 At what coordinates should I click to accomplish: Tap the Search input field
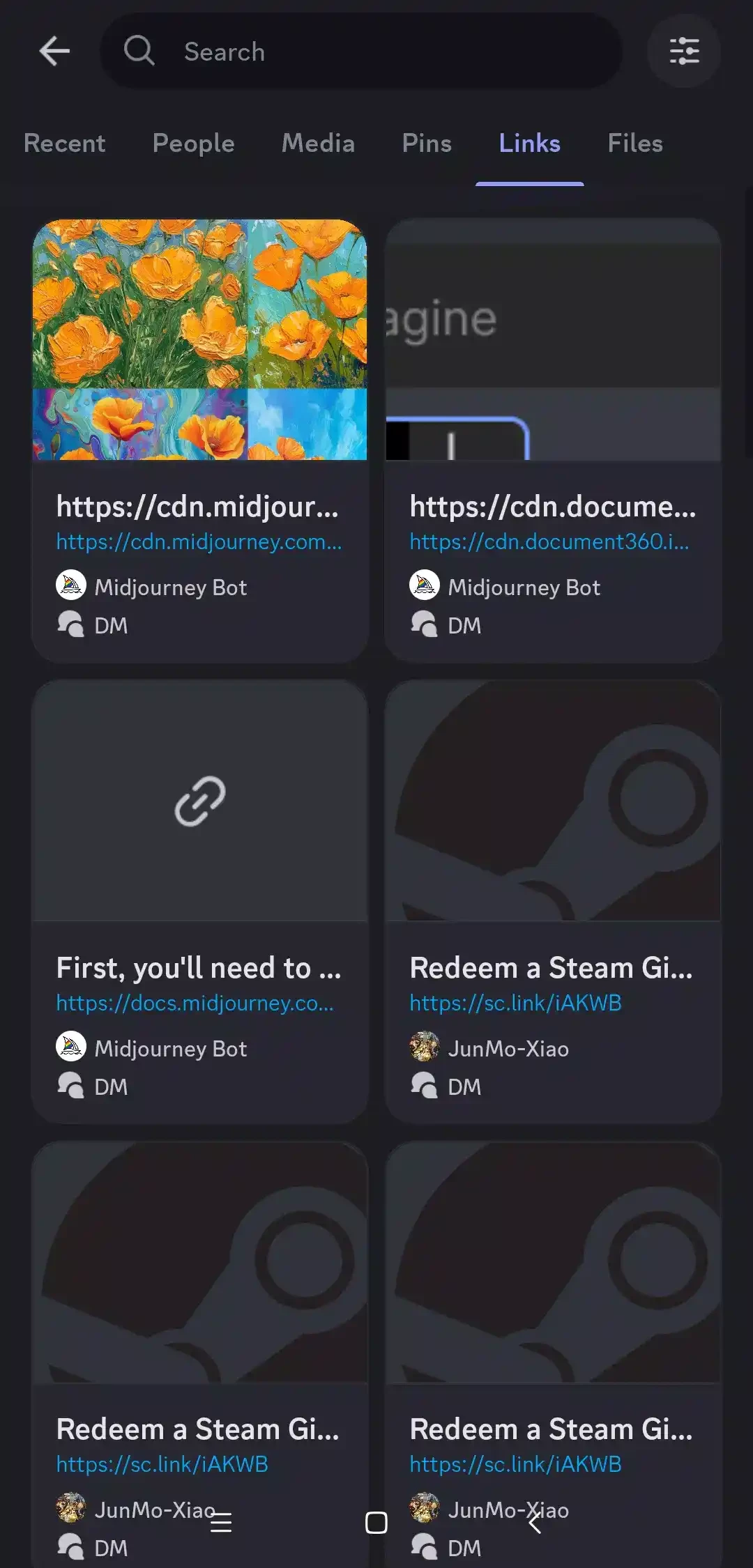click(376, 52)
